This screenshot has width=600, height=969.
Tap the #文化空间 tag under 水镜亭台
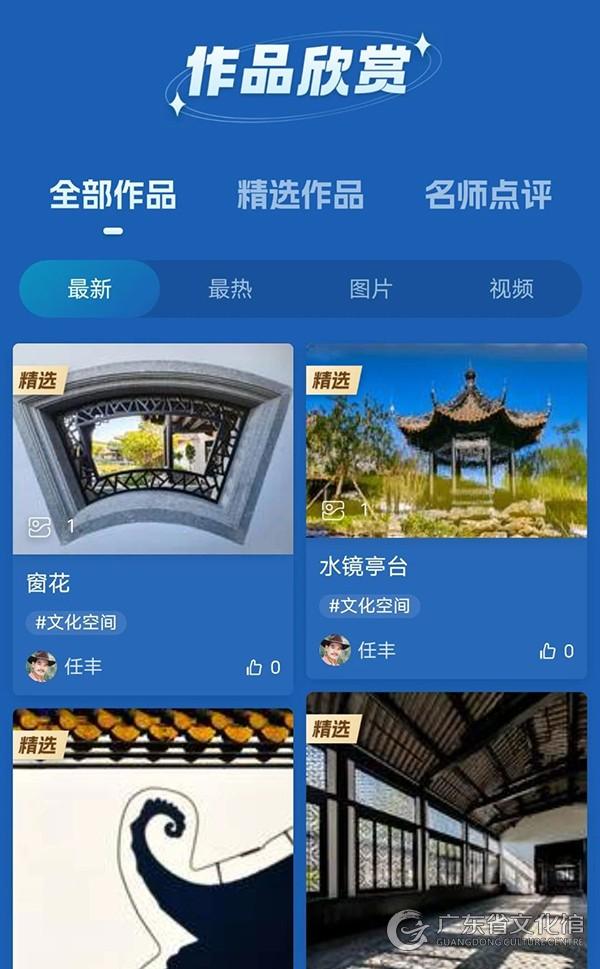370,605
